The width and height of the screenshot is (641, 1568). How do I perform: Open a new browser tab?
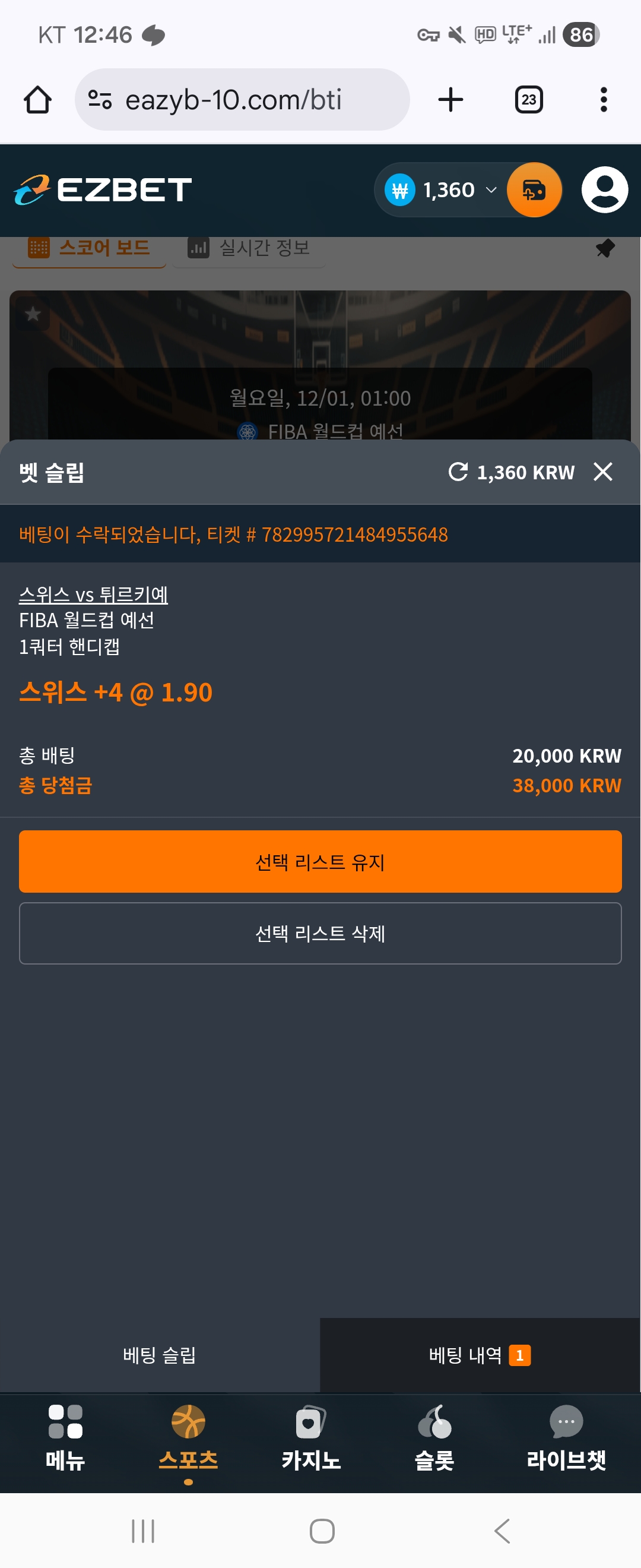coord(450,100)
